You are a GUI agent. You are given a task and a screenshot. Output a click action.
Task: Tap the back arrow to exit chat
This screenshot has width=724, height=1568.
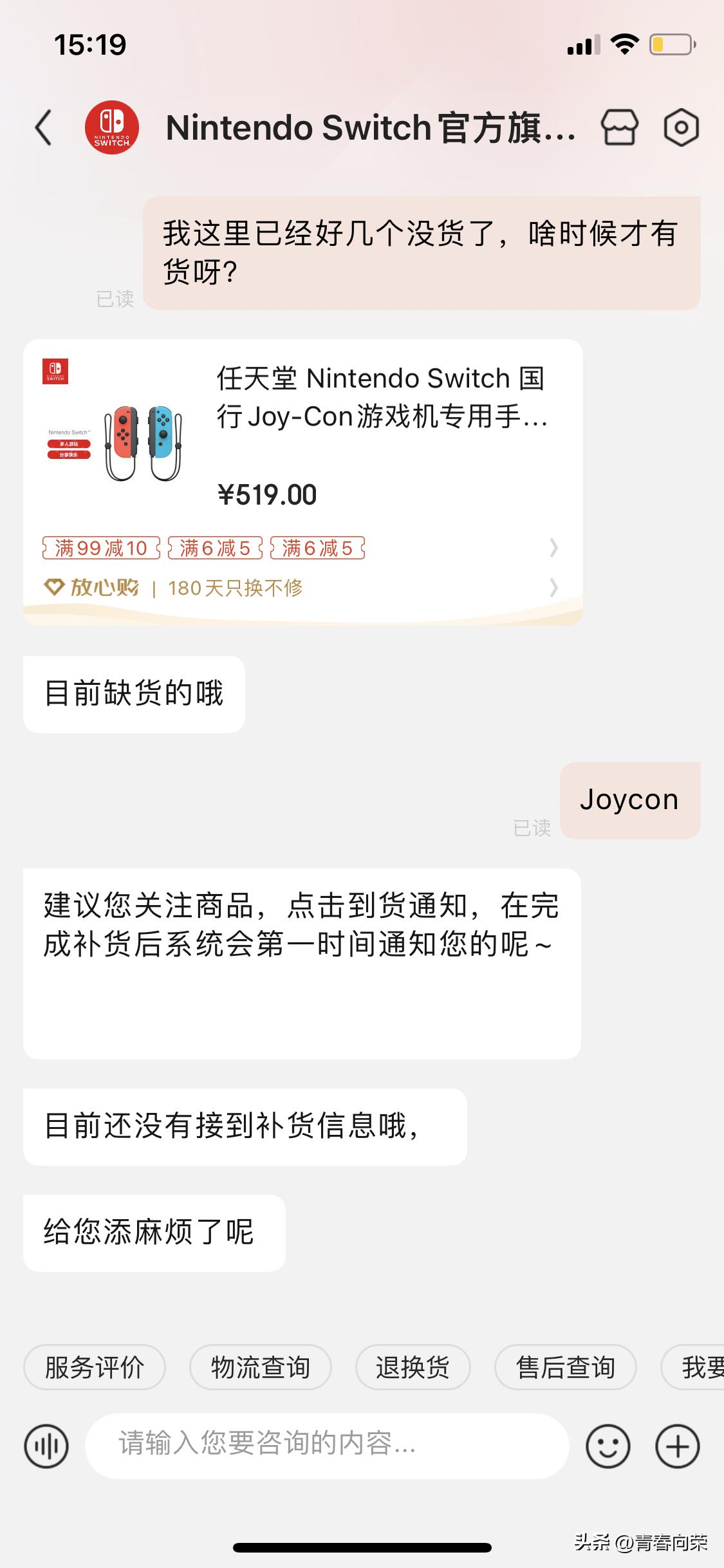pyautogui.click(x=43, y=127)
